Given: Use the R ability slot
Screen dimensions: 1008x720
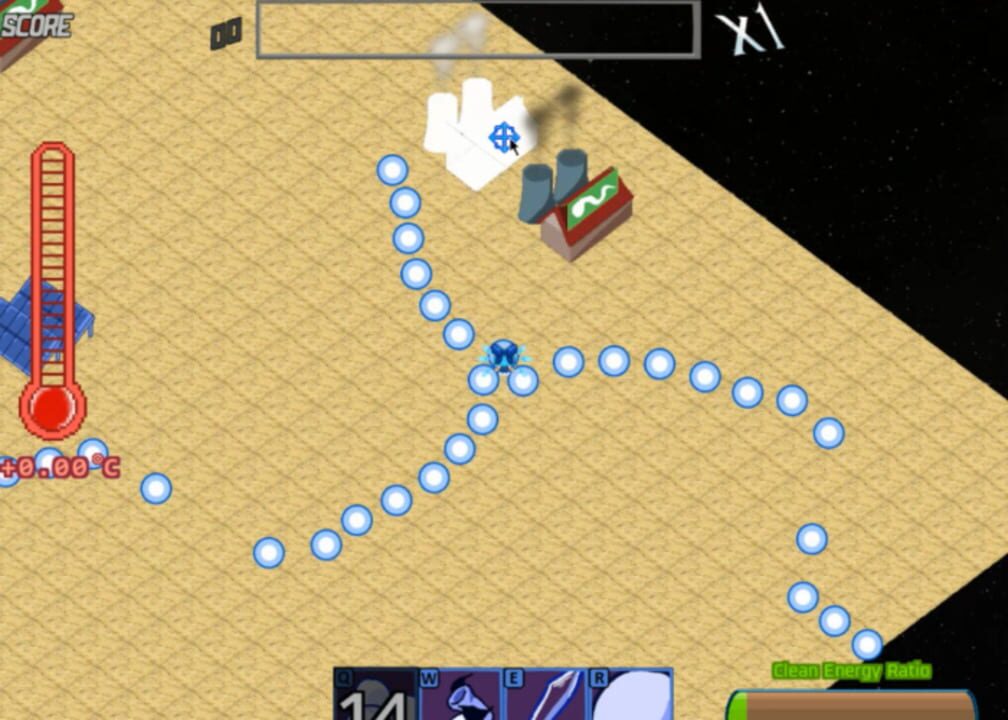Looking at the screenshot, I should tap(630, 695).
